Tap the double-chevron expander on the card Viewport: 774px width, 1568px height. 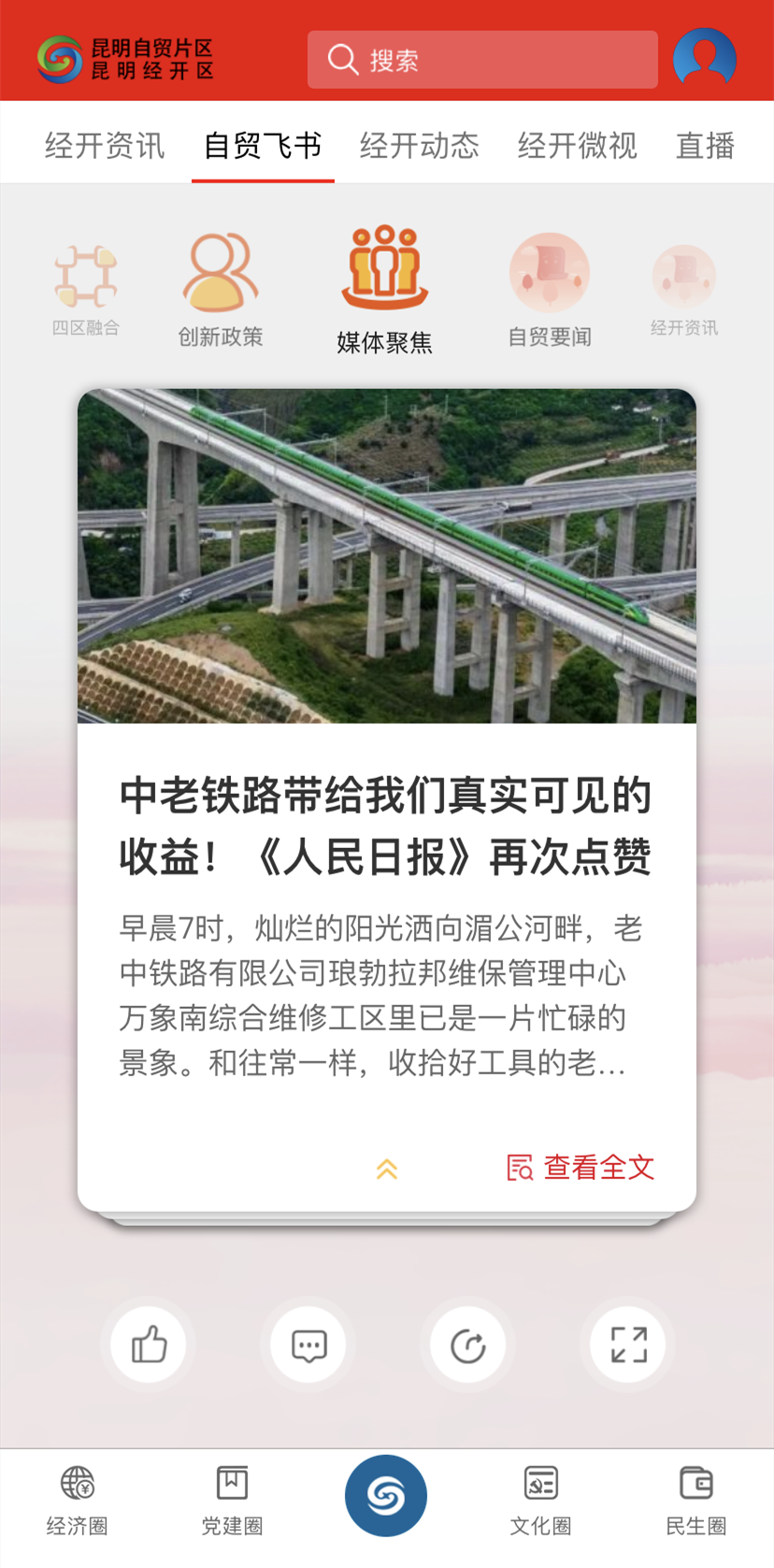pos(387,1169)
